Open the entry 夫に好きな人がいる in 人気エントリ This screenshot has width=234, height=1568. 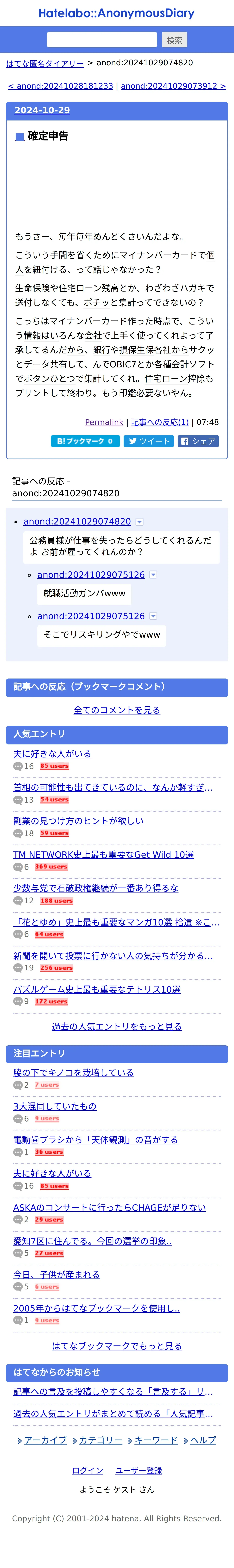pos(52,754)
